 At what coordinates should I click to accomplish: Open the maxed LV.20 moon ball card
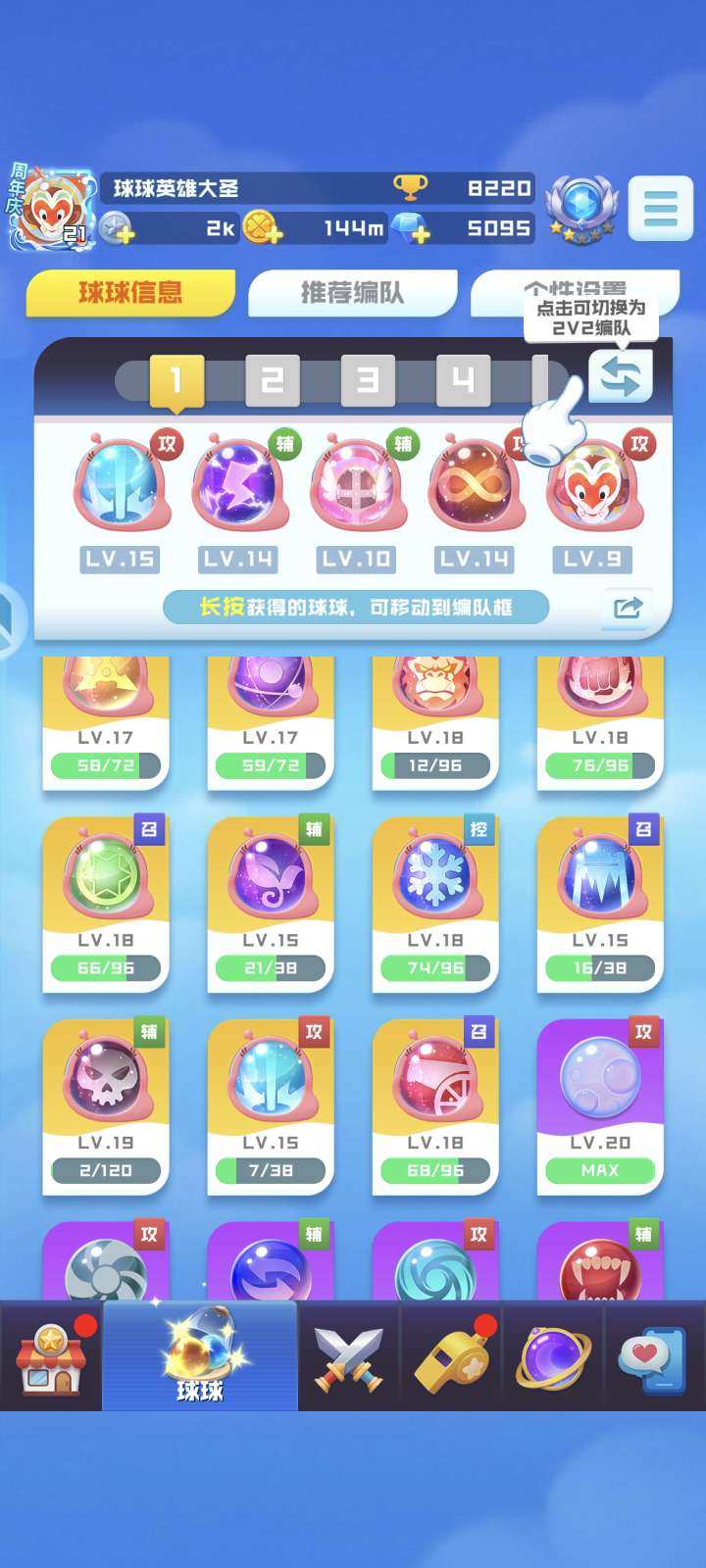[x=600, y=1105]
